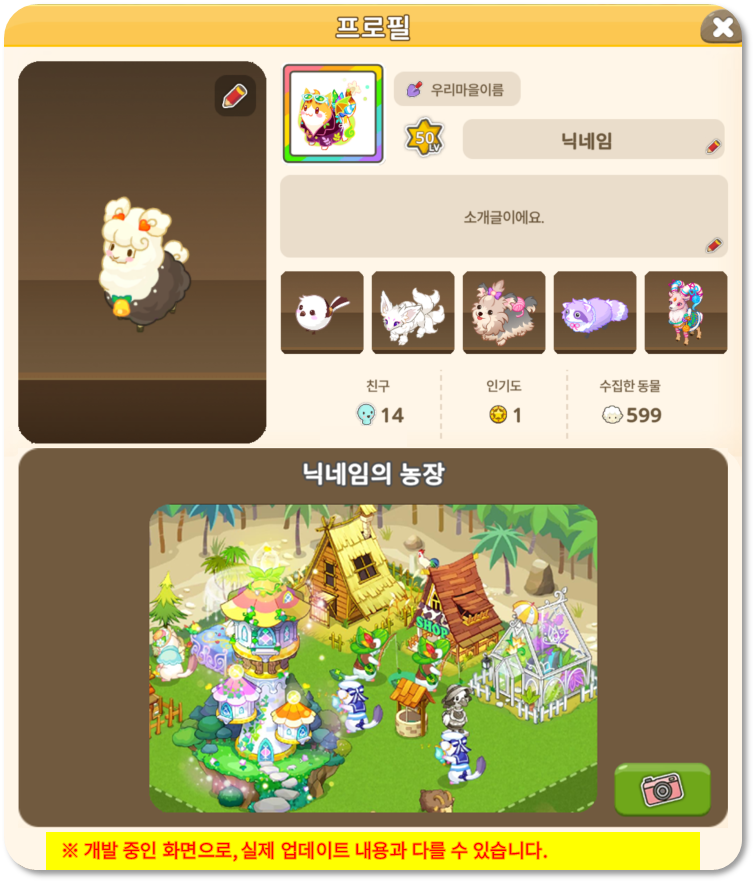Image resolution: width=755 pixels, height=883 pixels.
Task: Select the colorful alpaca animal slot
Action: click(x=685, y=312)
